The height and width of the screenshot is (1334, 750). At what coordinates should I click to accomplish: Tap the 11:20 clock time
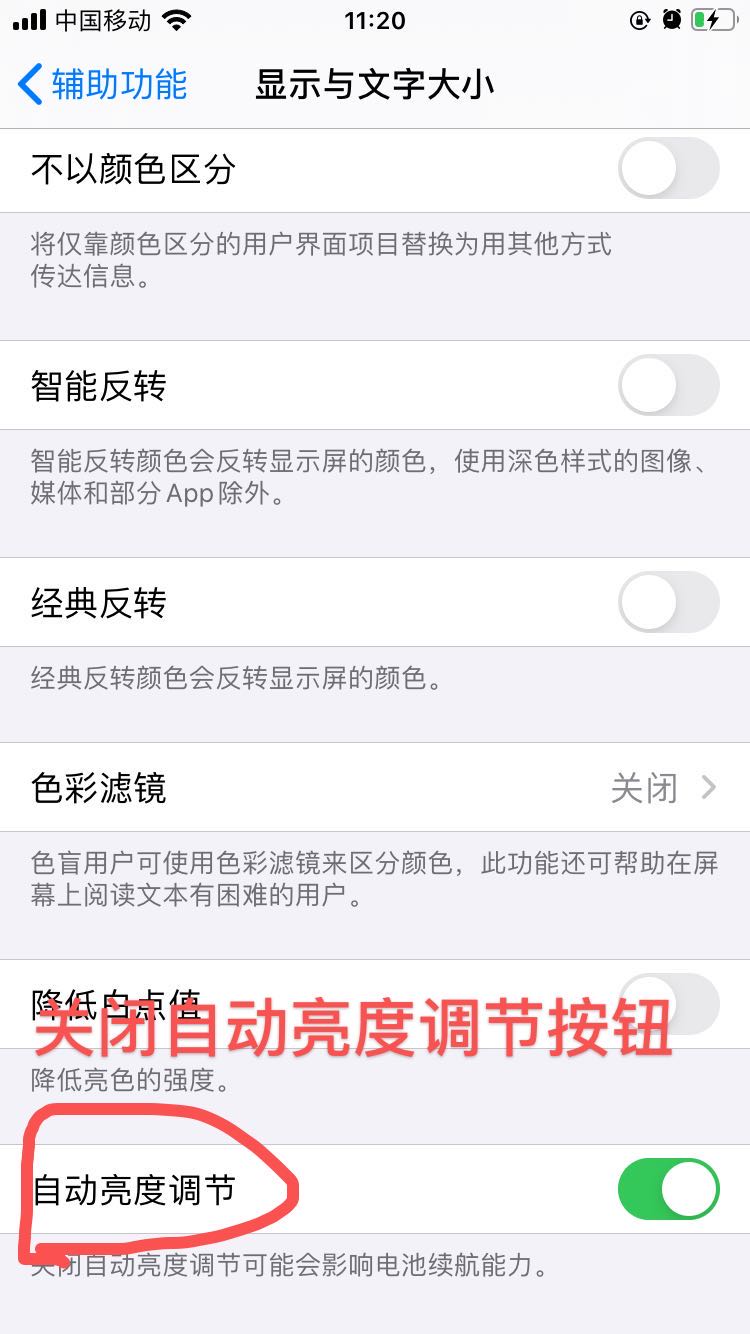coord(375,20)
